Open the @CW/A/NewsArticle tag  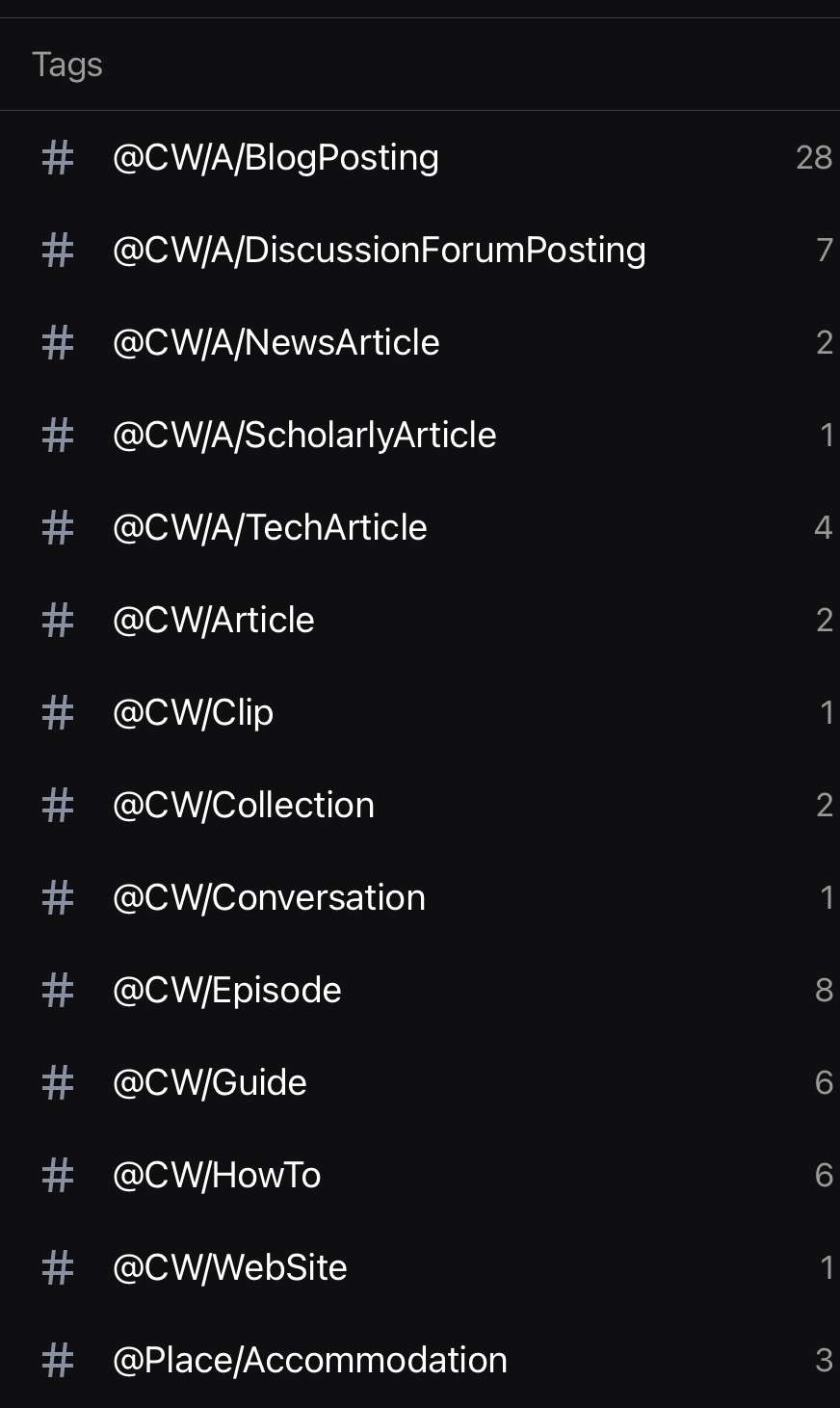(x=420, y=342)
